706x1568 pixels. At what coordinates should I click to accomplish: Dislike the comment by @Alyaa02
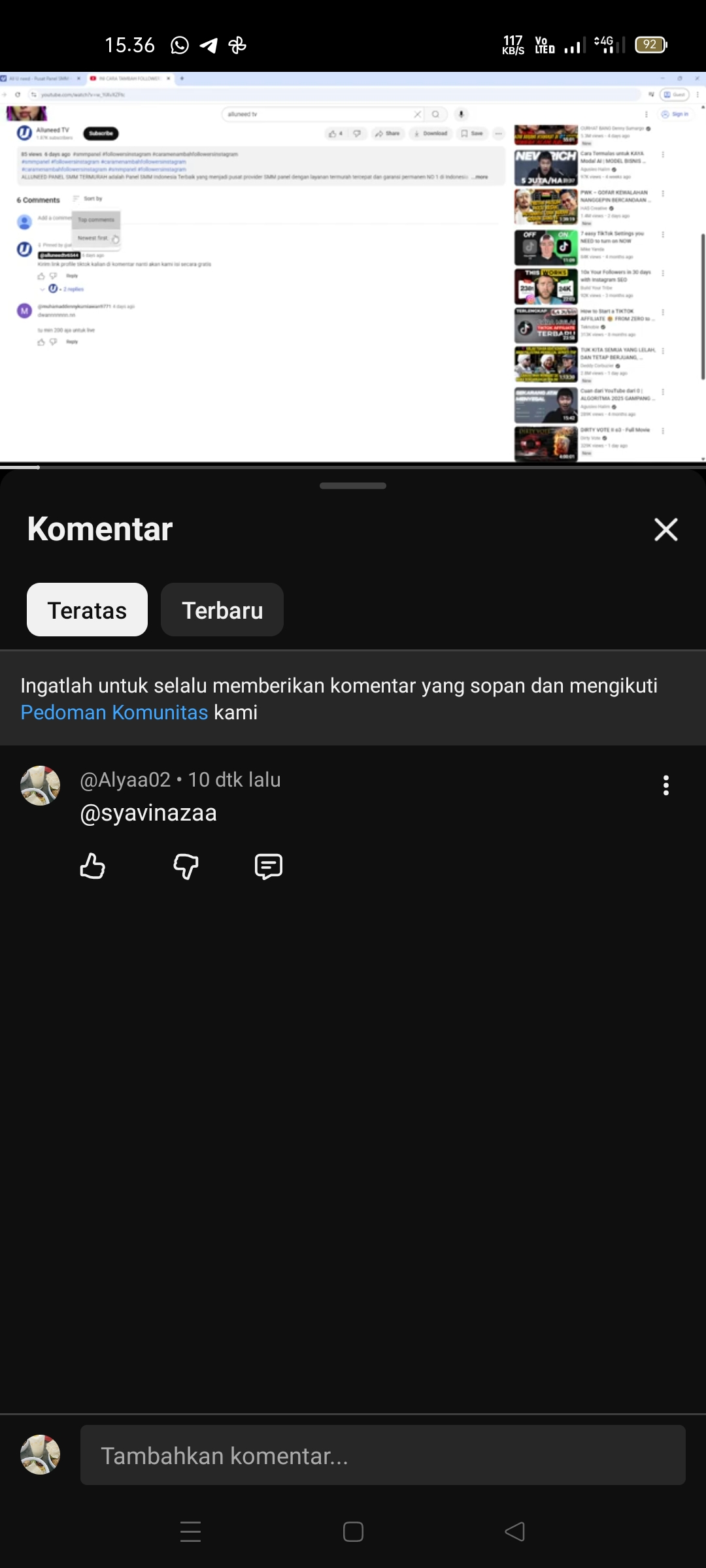(186, 866)
